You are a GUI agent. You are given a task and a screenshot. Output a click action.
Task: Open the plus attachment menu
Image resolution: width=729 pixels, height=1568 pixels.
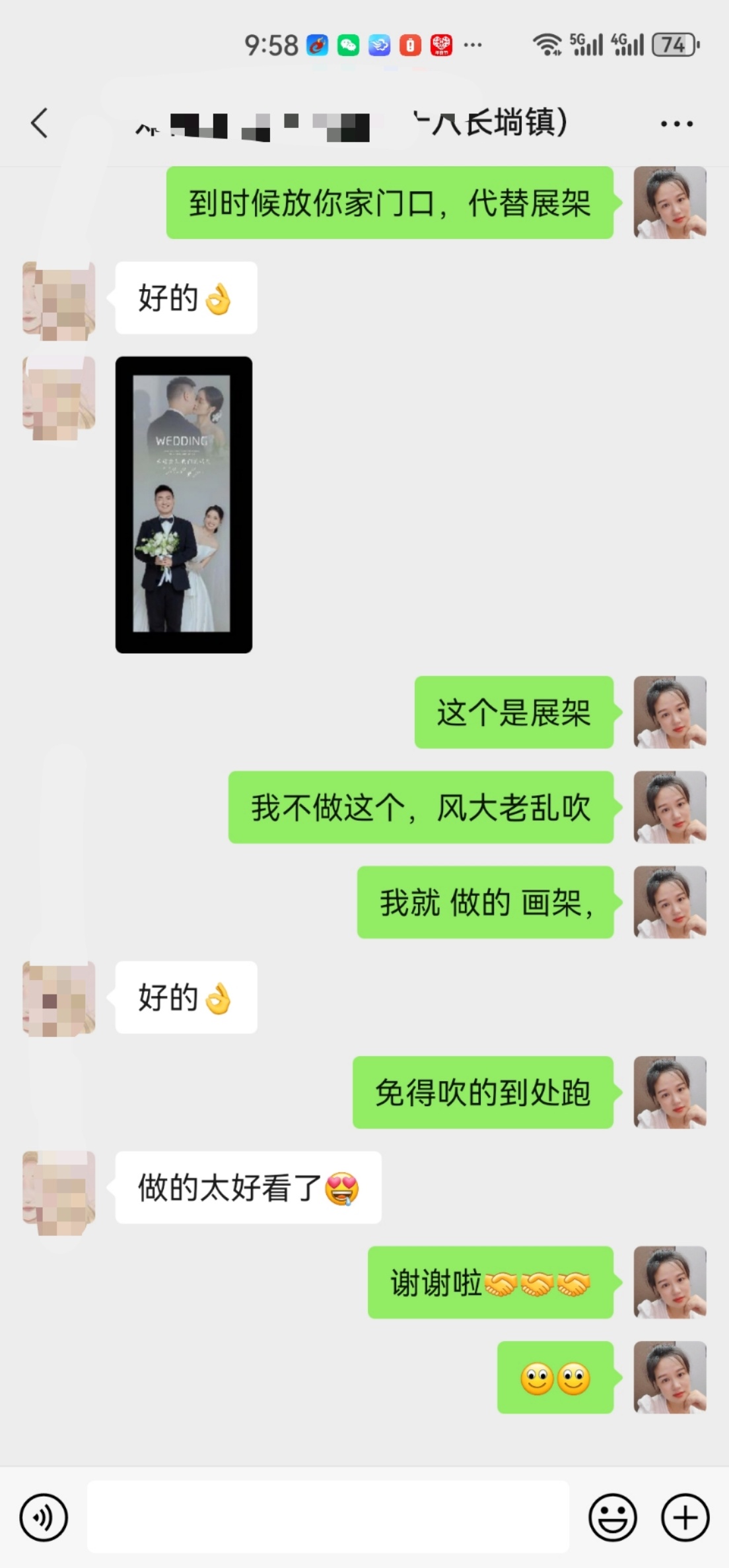tap(685, 1517)
